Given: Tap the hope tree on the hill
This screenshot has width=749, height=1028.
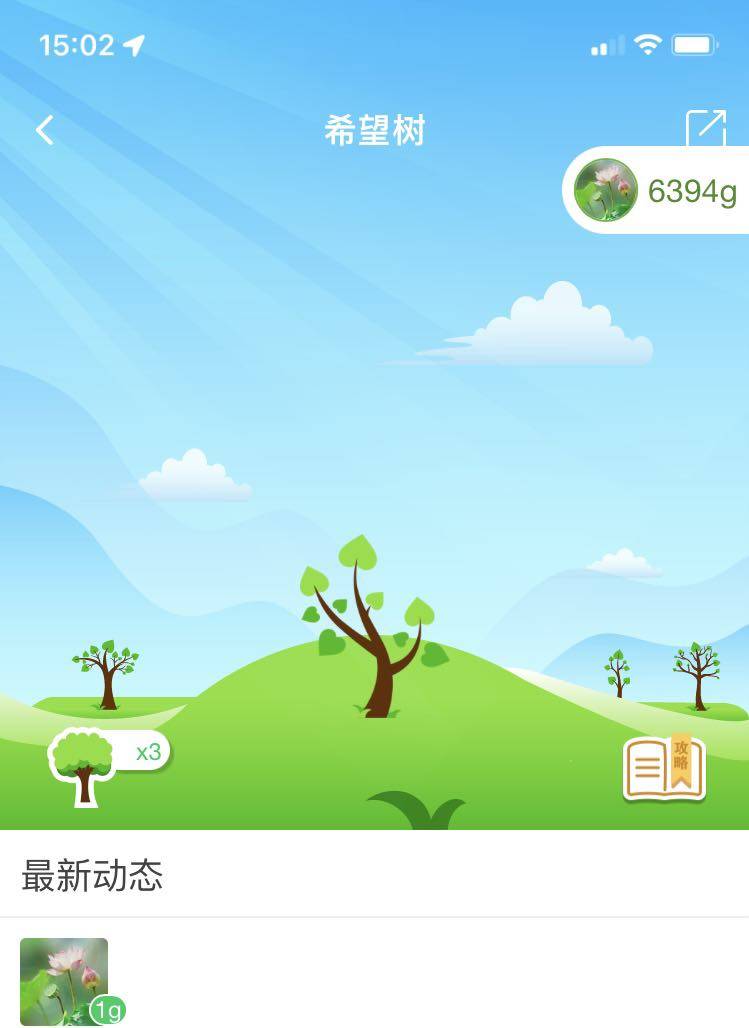Looking at the screenshot, I should [374, 632].
